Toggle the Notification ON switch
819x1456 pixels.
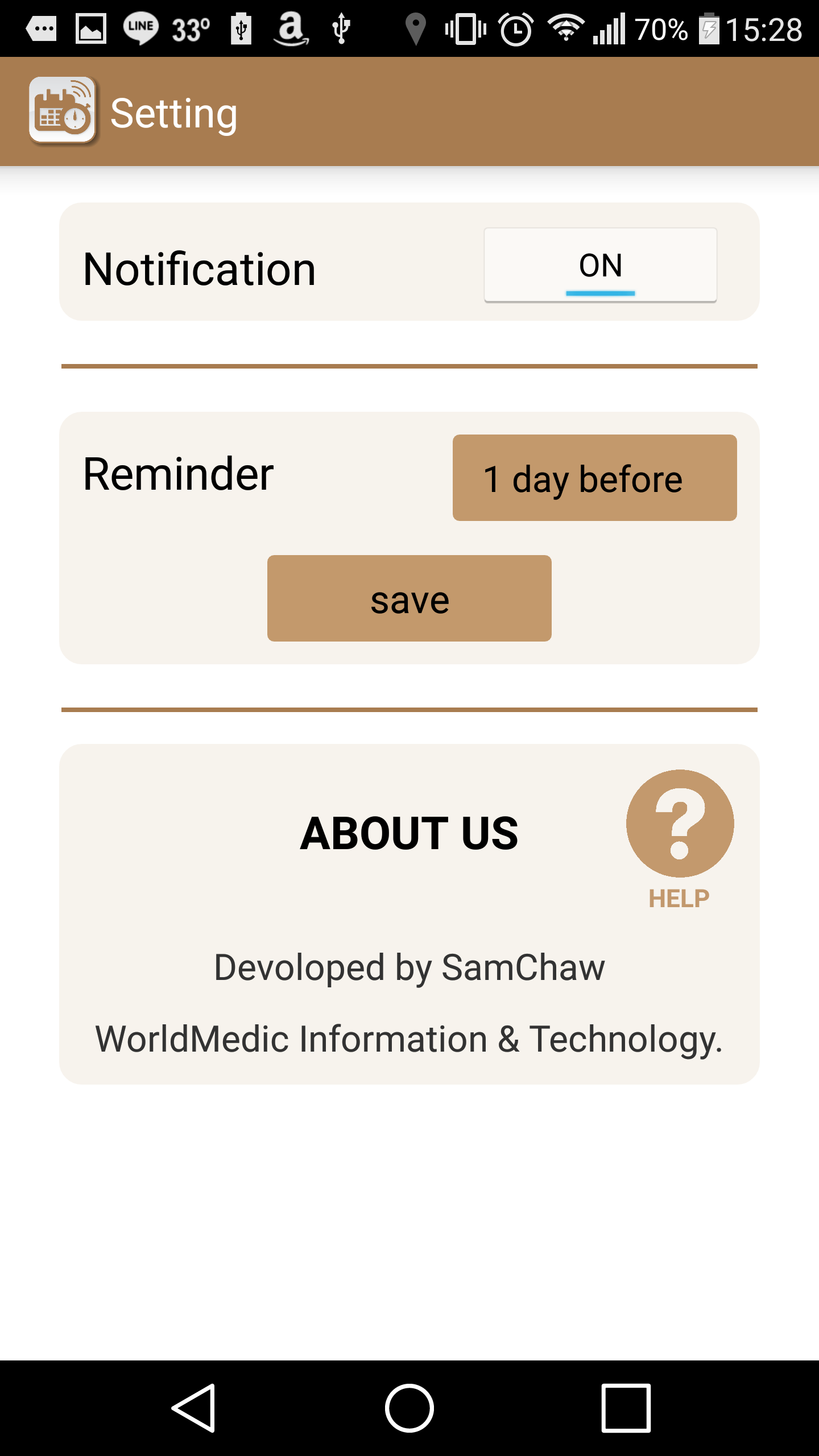600,265
